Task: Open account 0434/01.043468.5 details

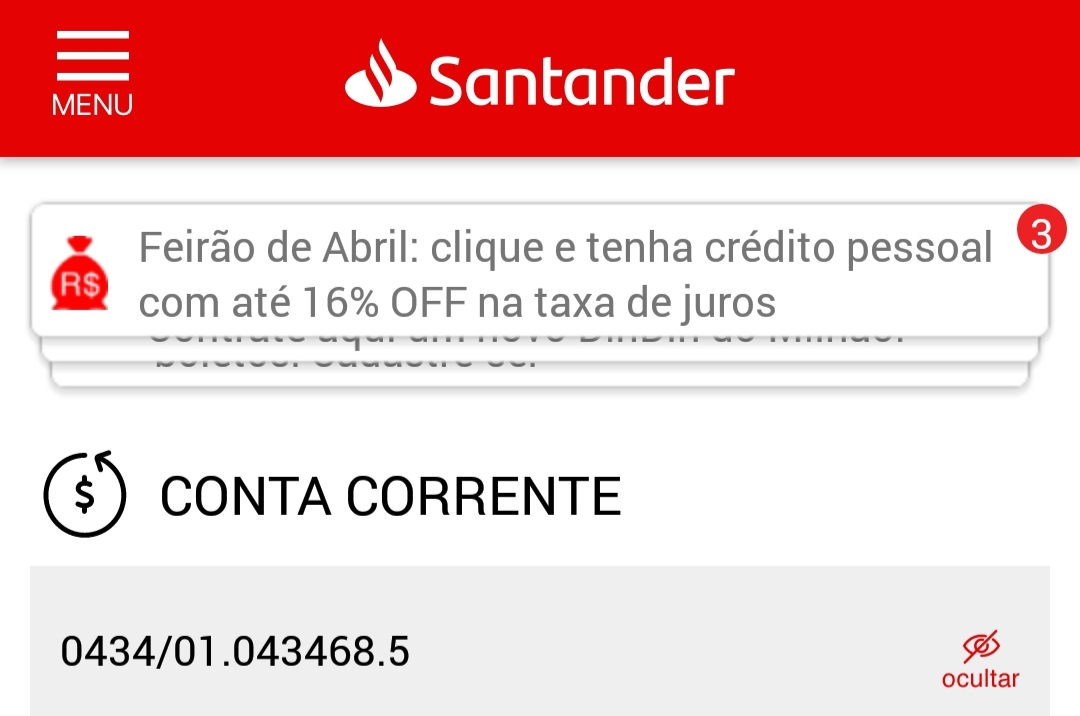Action: coord(236,652)
